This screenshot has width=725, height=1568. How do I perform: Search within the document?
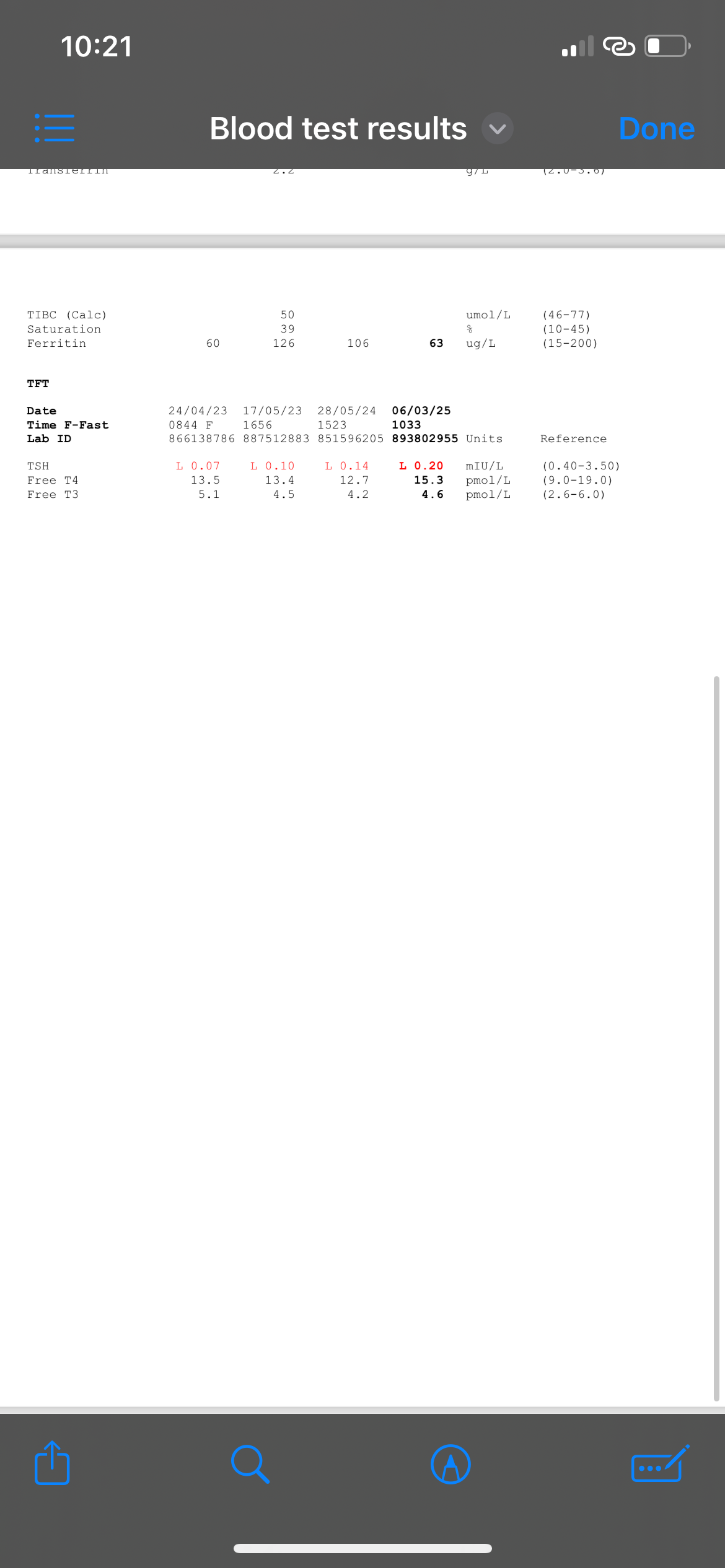point(250,1463)
